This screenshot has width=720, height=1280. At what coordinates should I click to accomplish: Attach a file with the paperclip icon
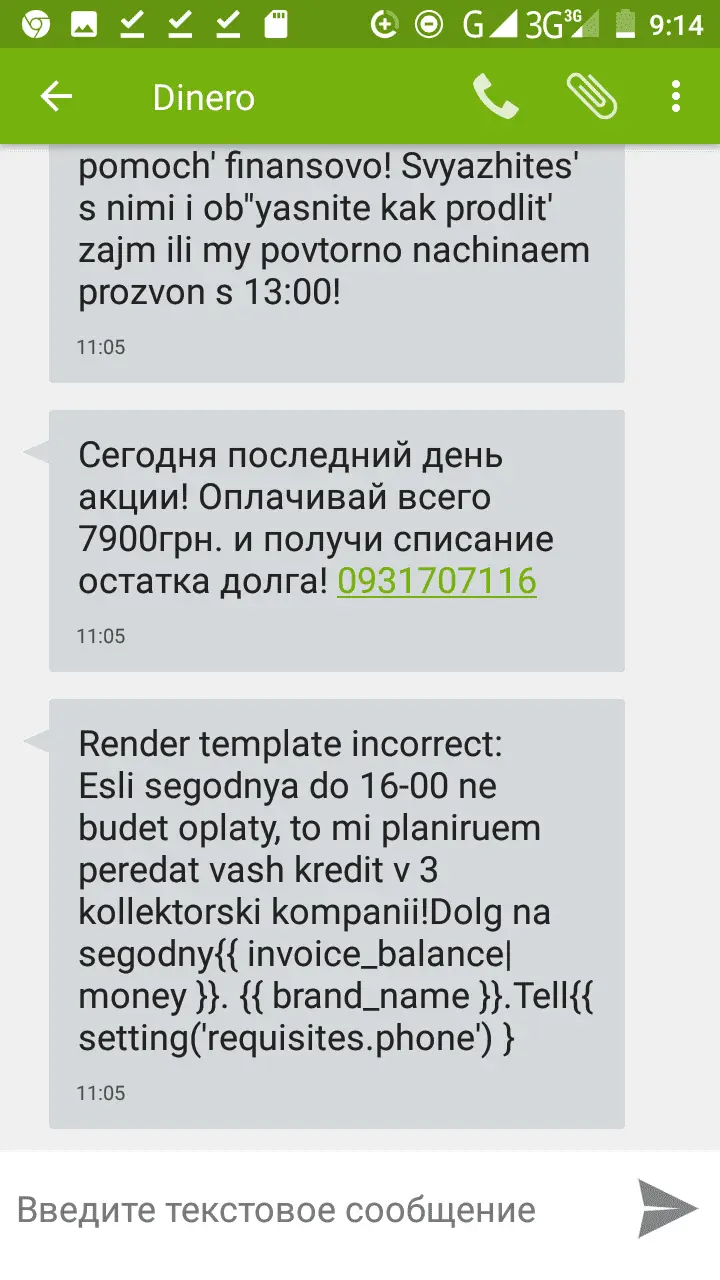[x=591, y=97]
